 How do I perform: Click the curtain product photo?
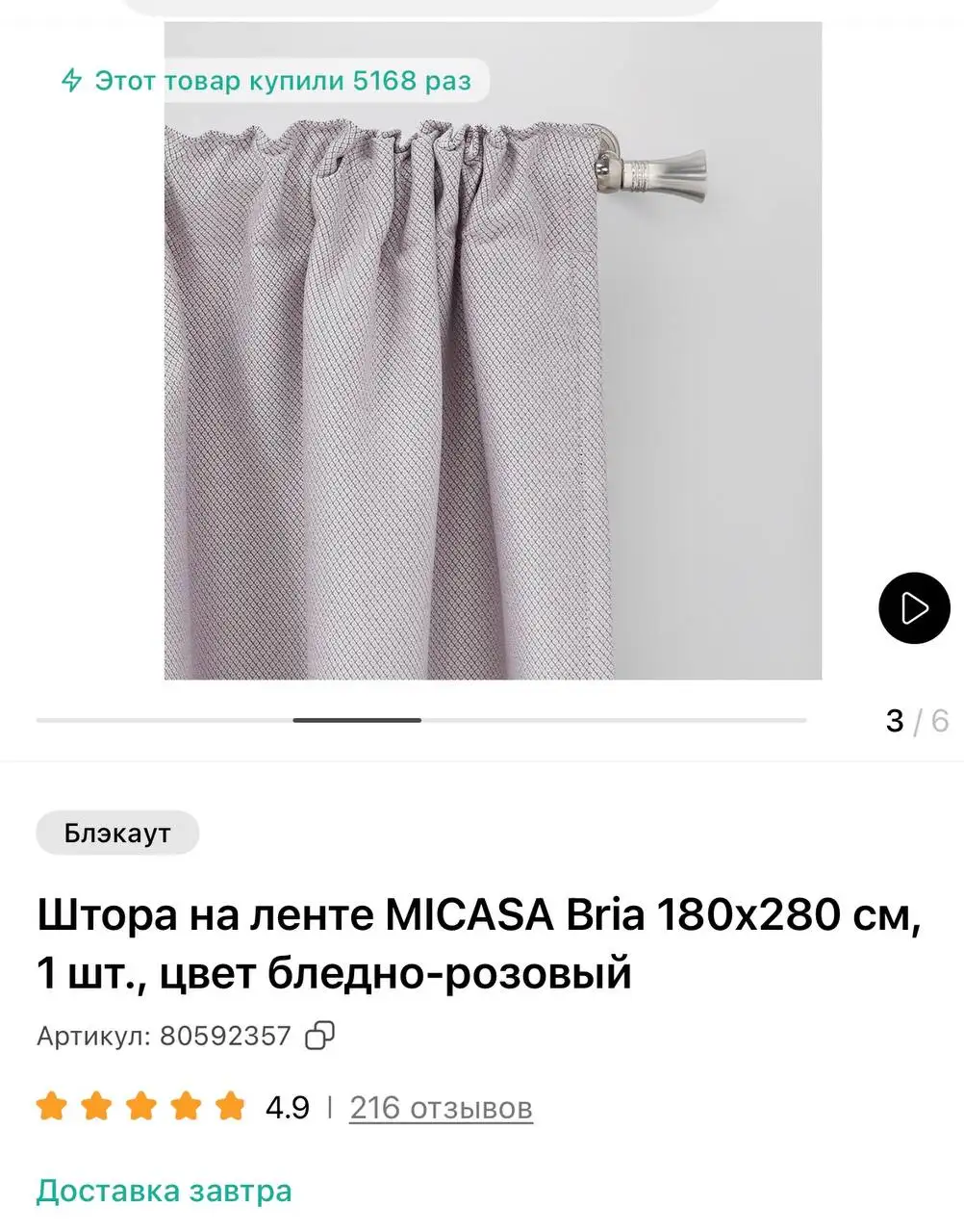coord(433,385)
